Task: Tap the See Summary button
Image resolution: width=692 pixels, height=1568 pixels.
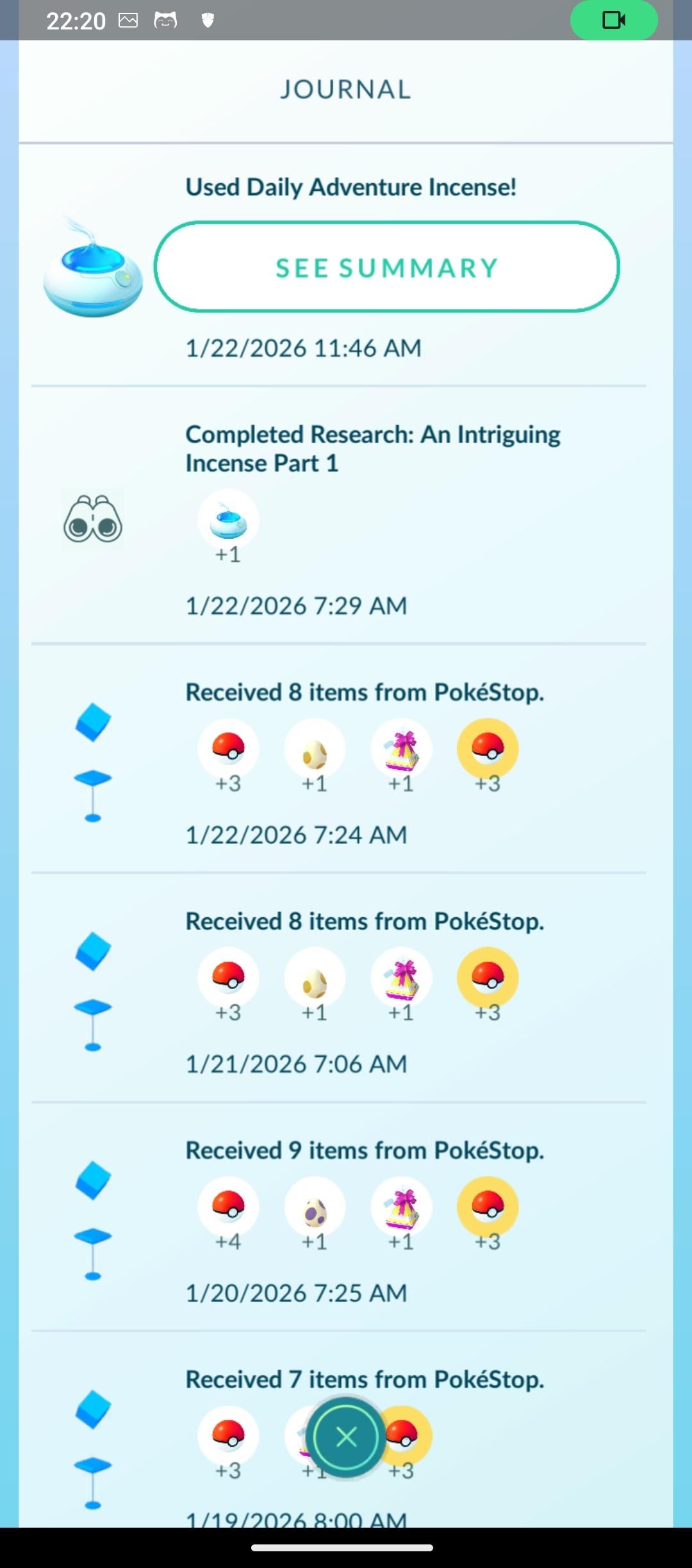Action: click(x=386, y=267)
